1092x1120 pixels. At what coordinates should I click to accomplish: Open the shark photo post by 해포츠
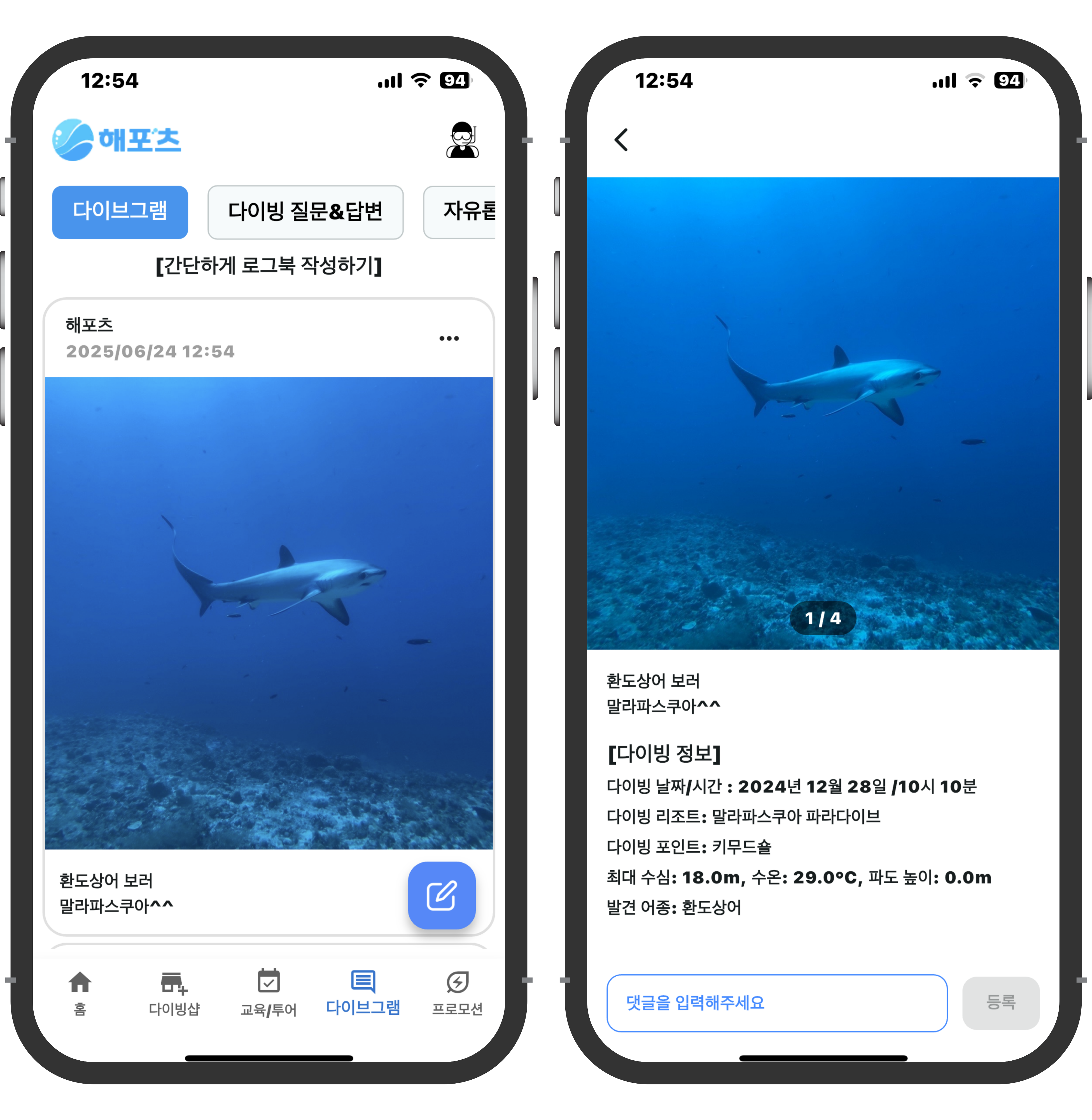coord(269,612)
